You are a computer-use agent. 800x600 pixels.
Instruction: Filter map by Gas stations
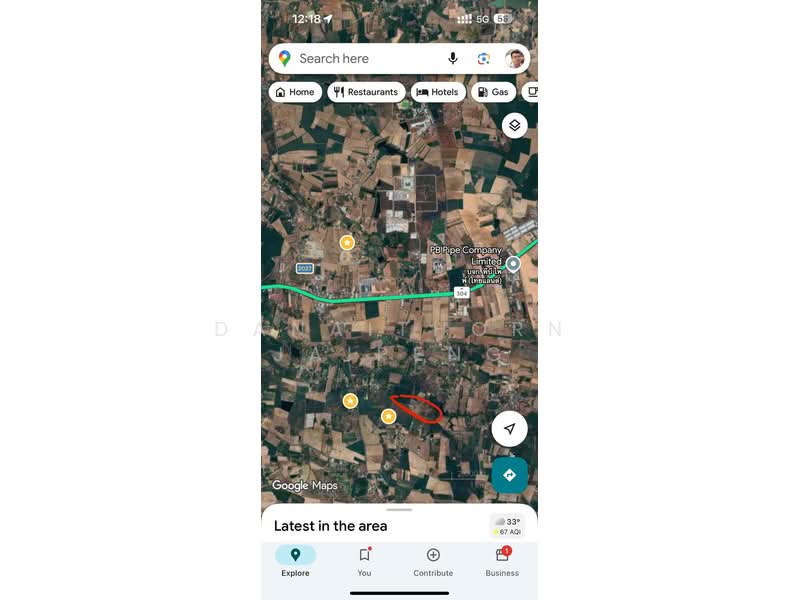[x=492, y=92]
